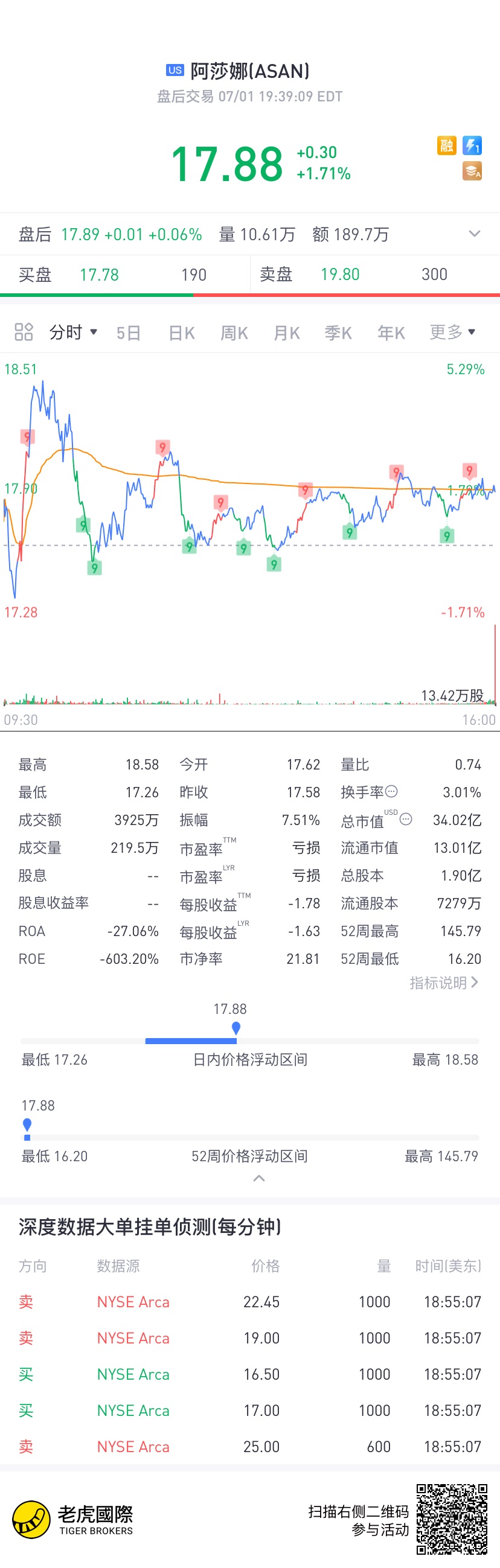500x1568 pixels.
Task: Open the 指标说明 indicator explanation link
Action: pyautogui.click(x=444, y=983)
